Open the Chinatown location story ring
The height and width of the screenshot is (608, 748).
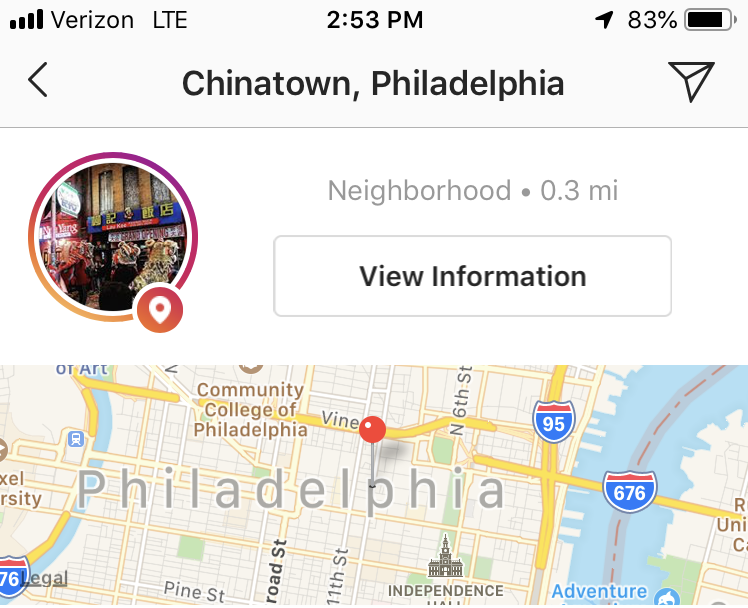click(x=112, y=238)
